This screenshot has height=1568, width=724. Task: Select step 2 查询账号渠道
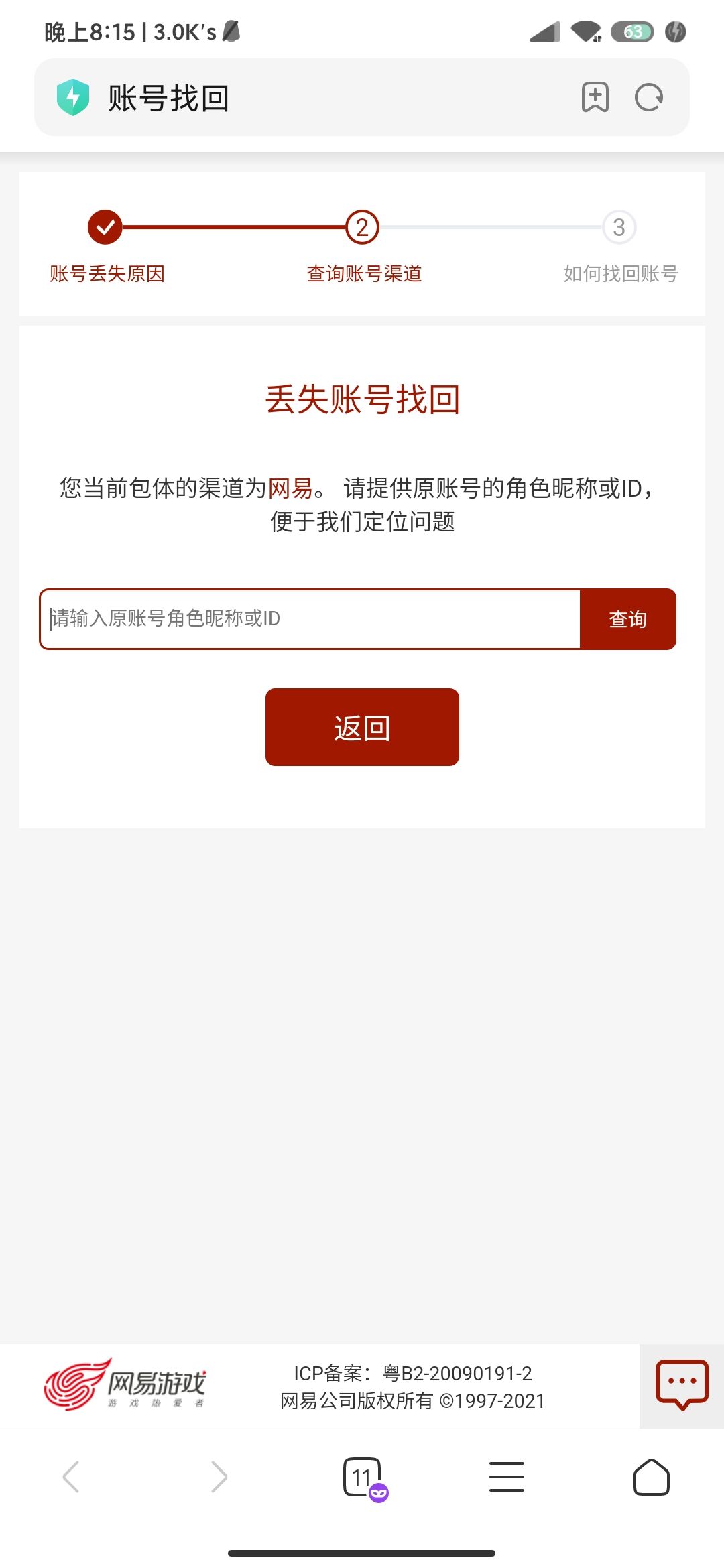coord(362,228)
